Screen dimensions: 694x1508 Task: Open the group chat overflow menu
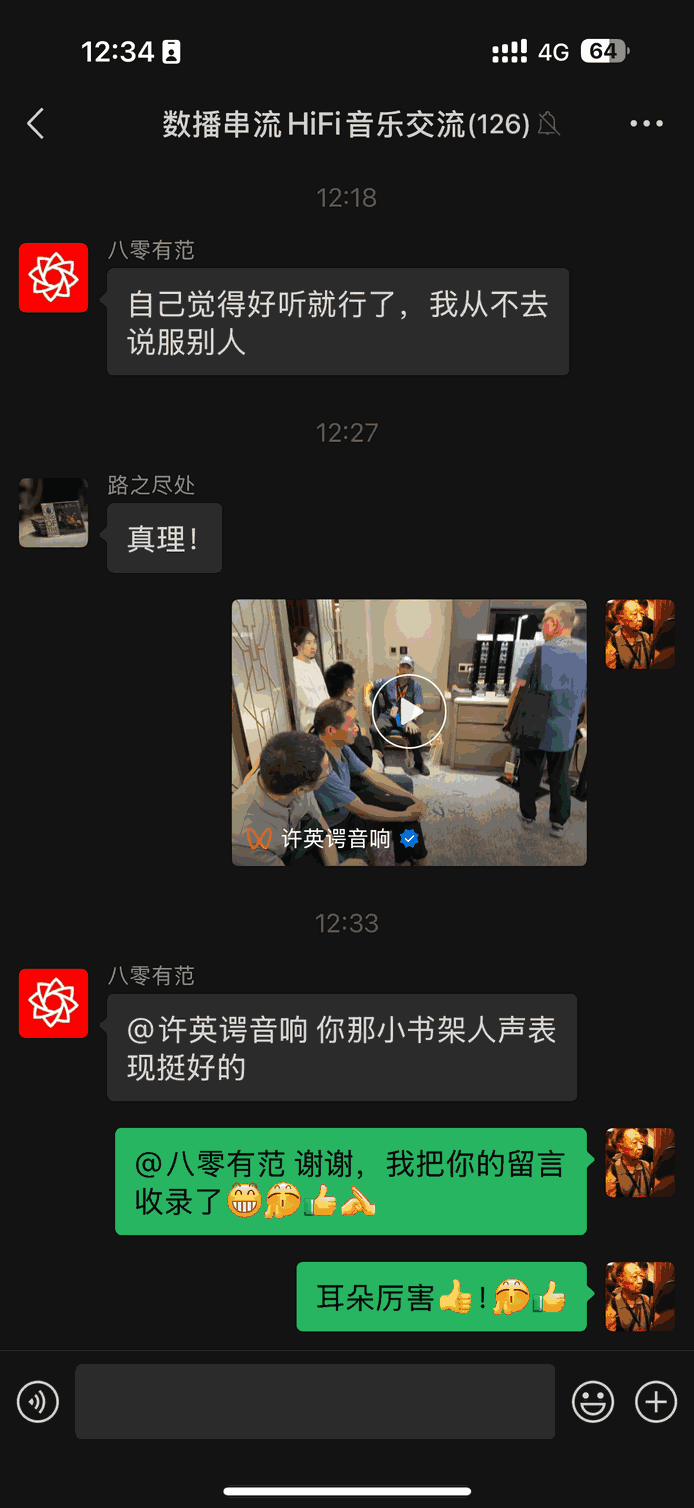646,124
